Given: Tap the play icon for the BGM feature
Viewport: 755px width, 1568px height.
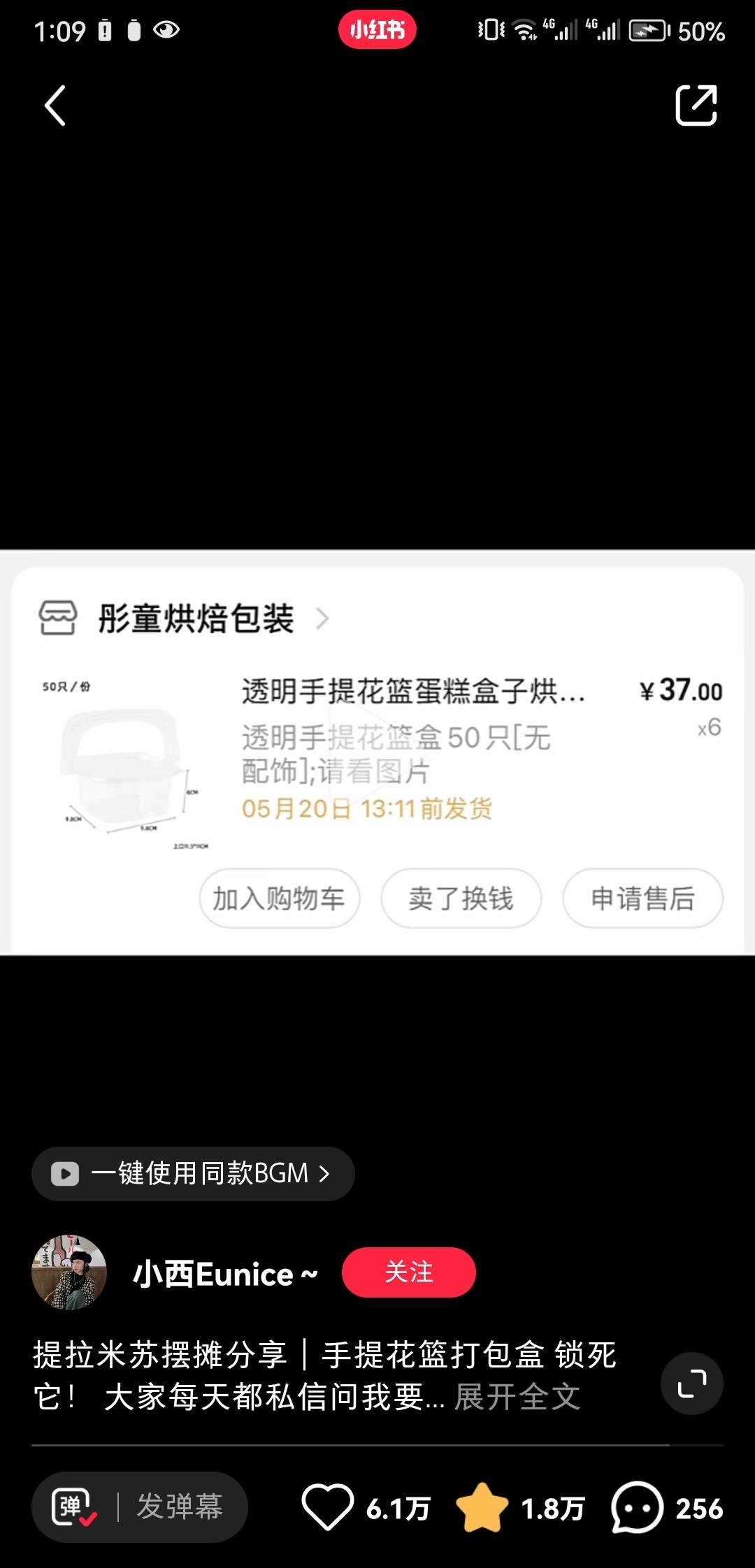Looking at the screenshot, I should pos(64,1174).
